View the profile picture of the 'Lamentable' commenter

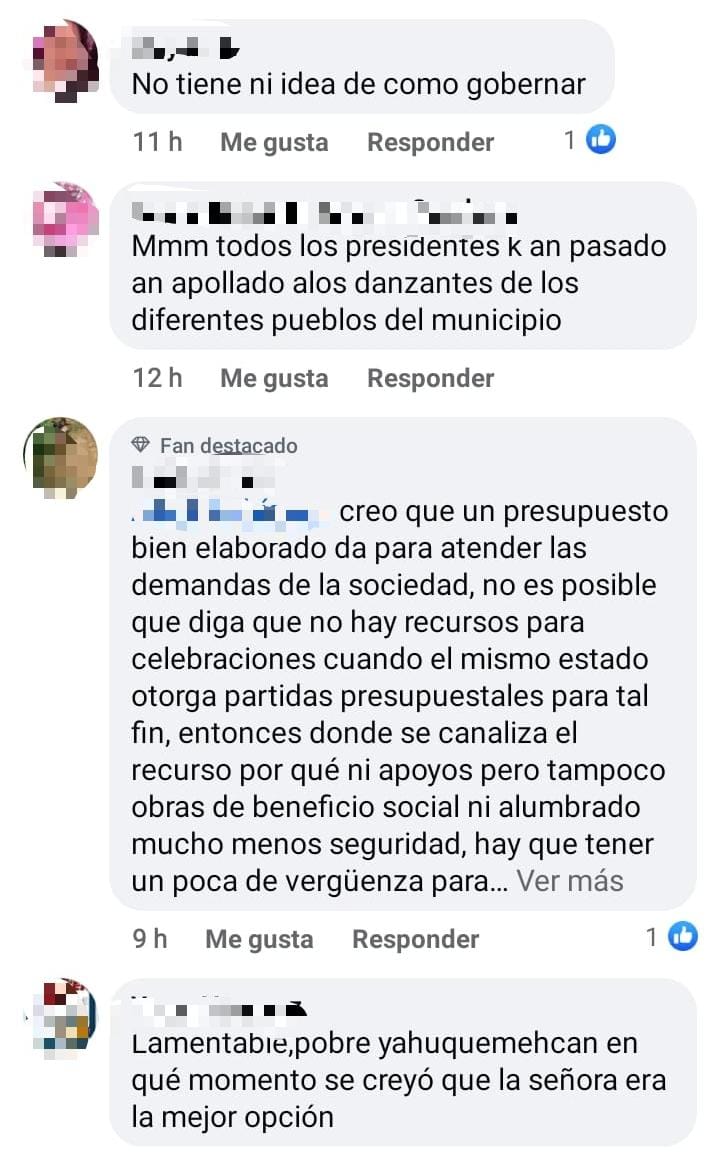pyautogui.click(x=60, y=1015)
